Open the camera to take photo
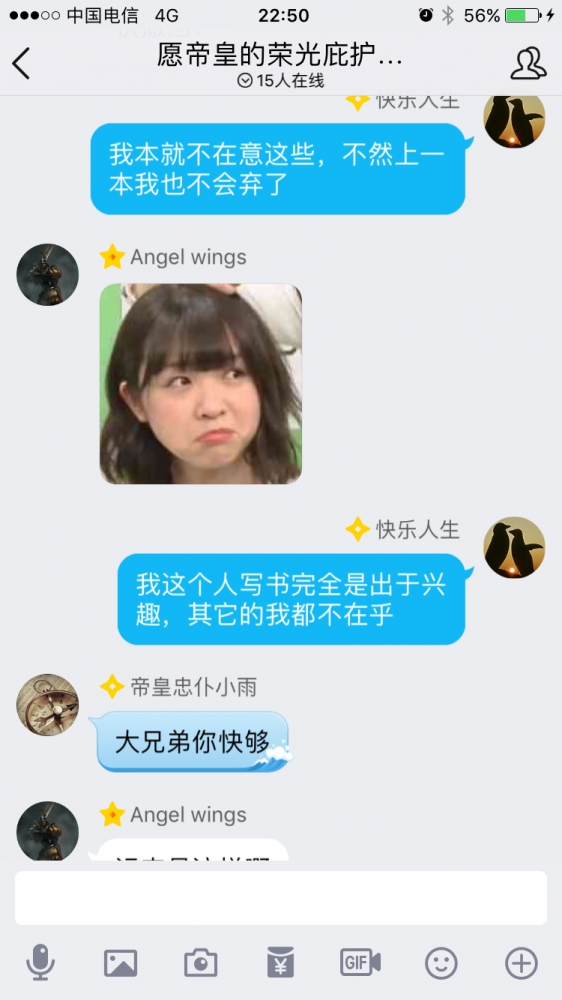The height and width of the screenshot is (1000, 562). coord(201,963)
